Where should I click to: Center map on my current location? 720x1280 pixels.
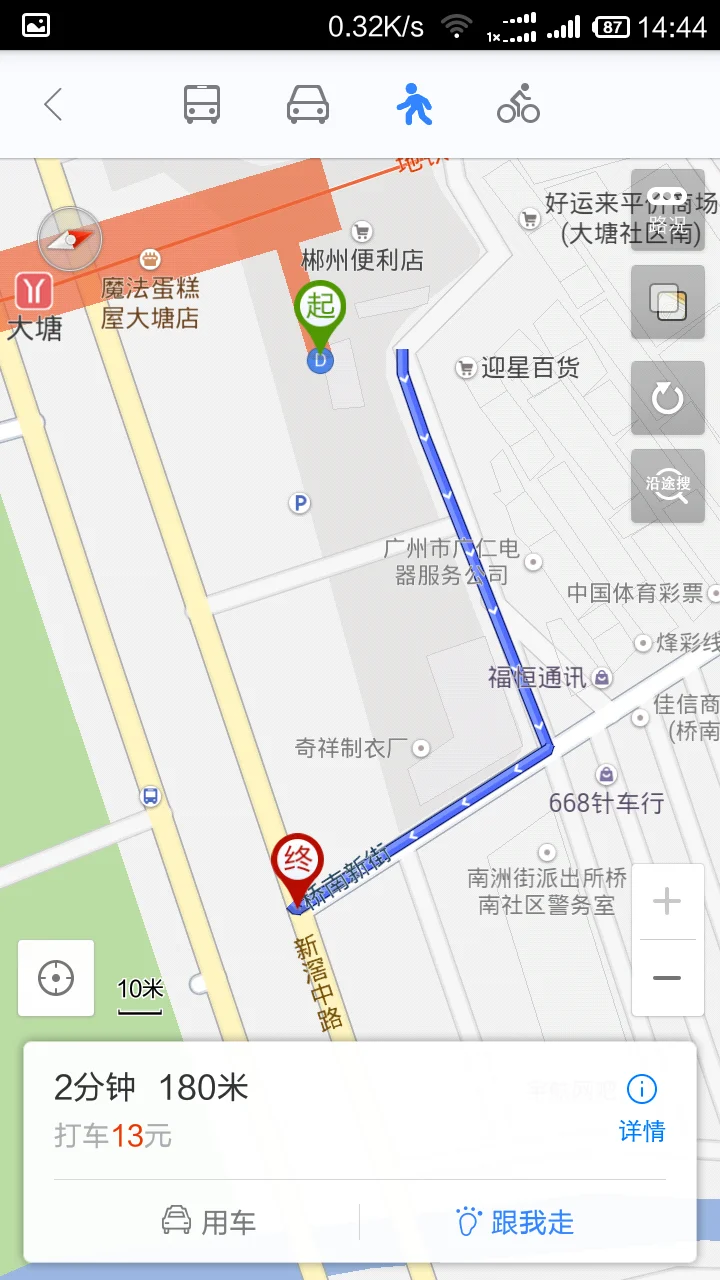coord(55,978)
